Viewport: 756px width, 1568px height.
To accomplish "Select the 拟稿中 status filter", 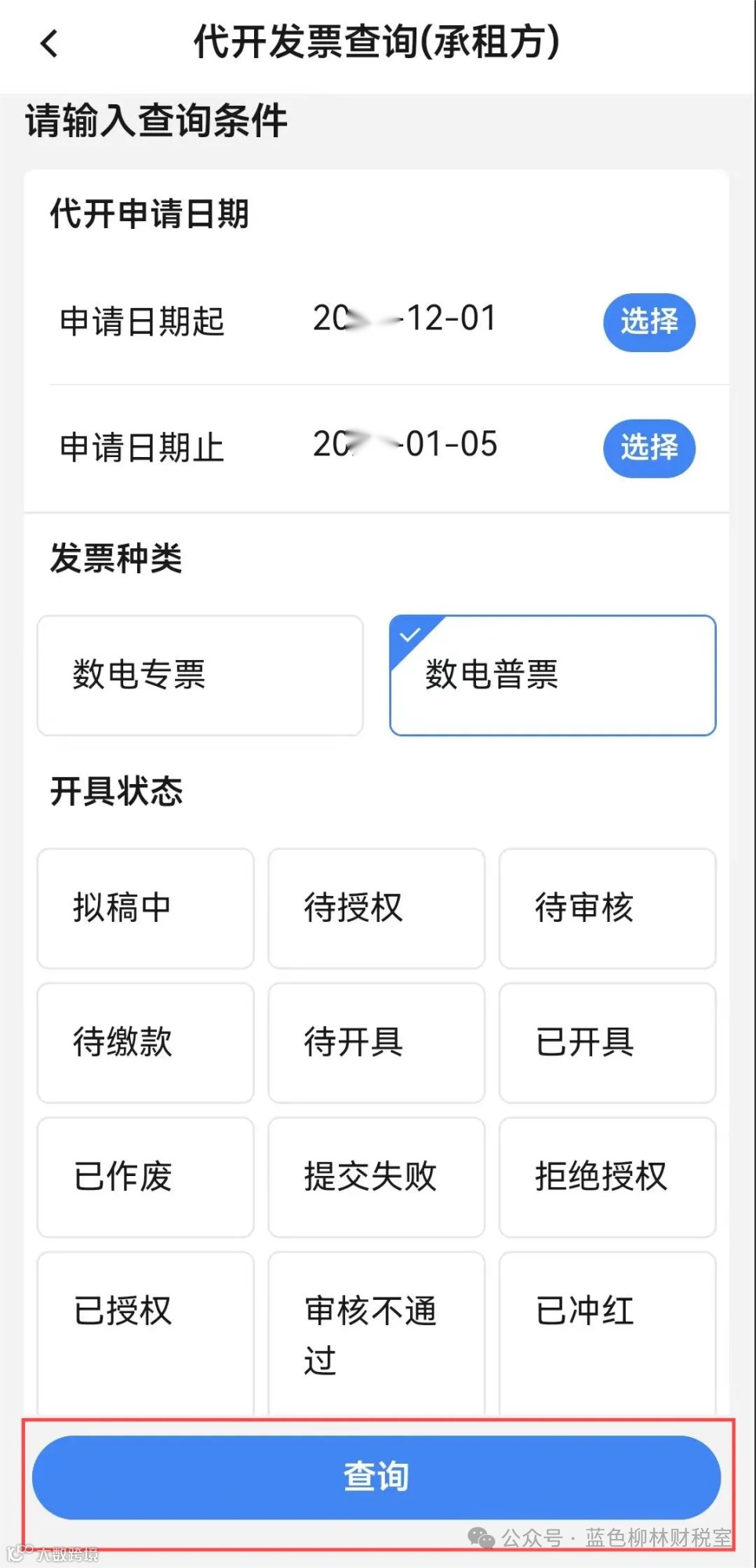I will point(144,909).
